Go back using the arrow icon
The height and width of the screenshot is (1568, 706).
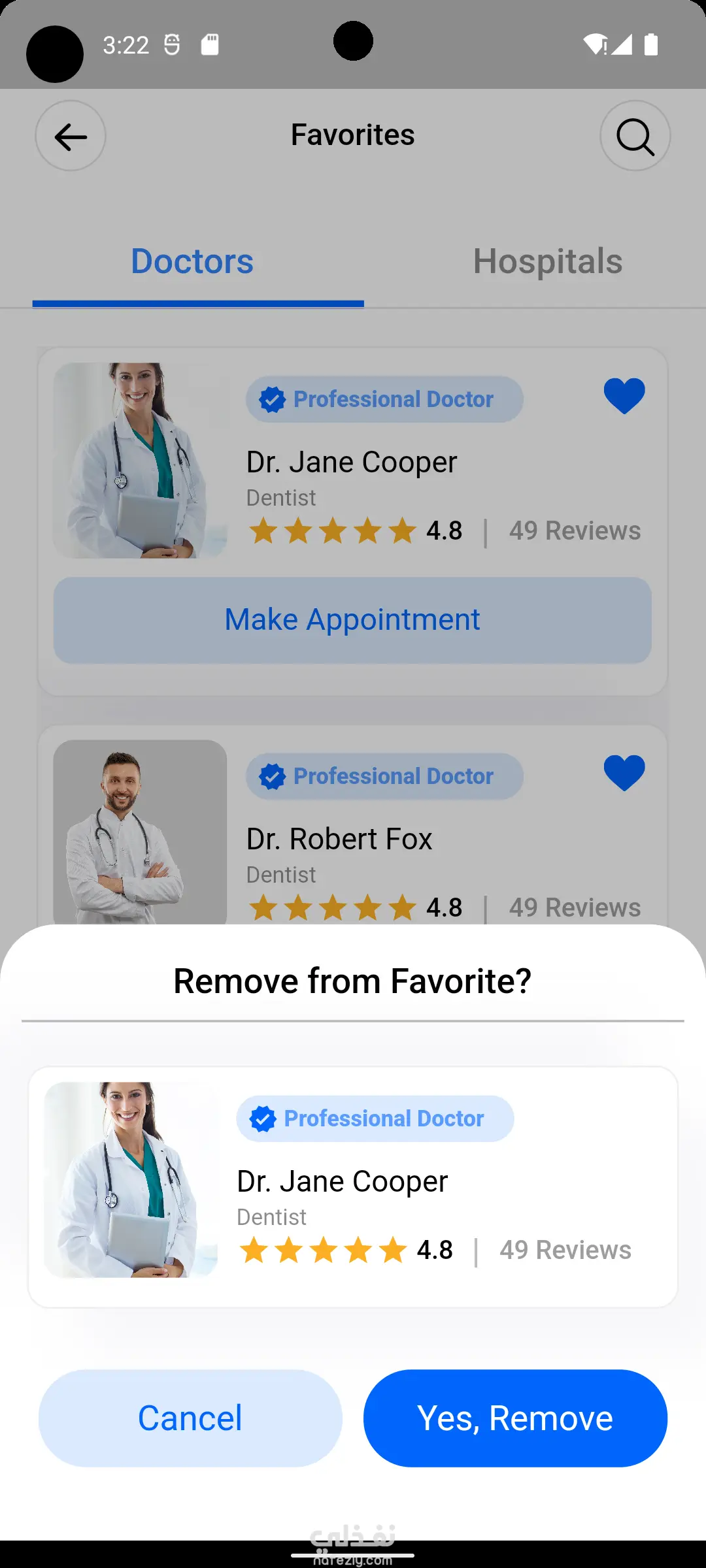point(71,136)
